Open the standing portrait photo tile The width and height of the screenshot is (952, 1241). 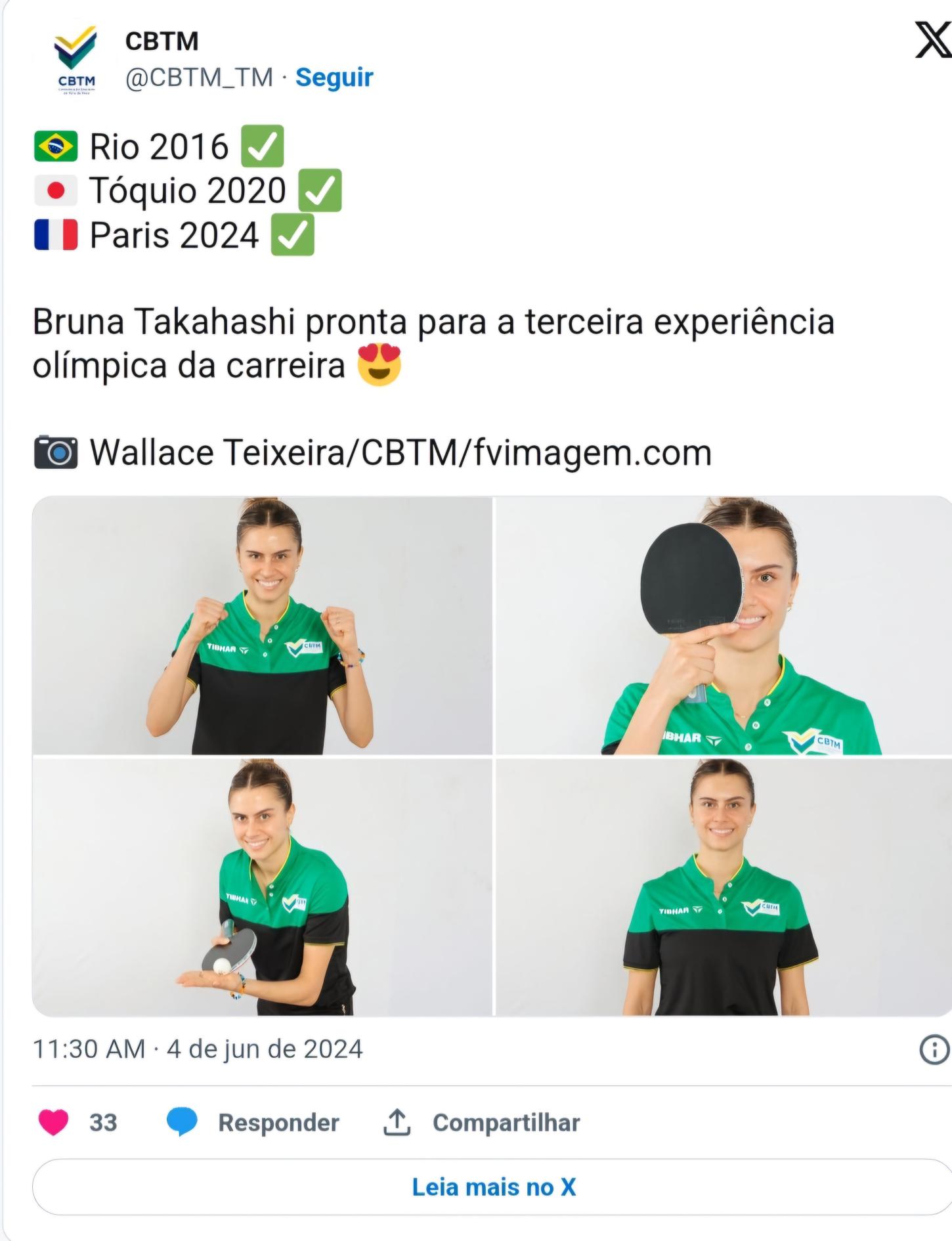tap(722, 887)
